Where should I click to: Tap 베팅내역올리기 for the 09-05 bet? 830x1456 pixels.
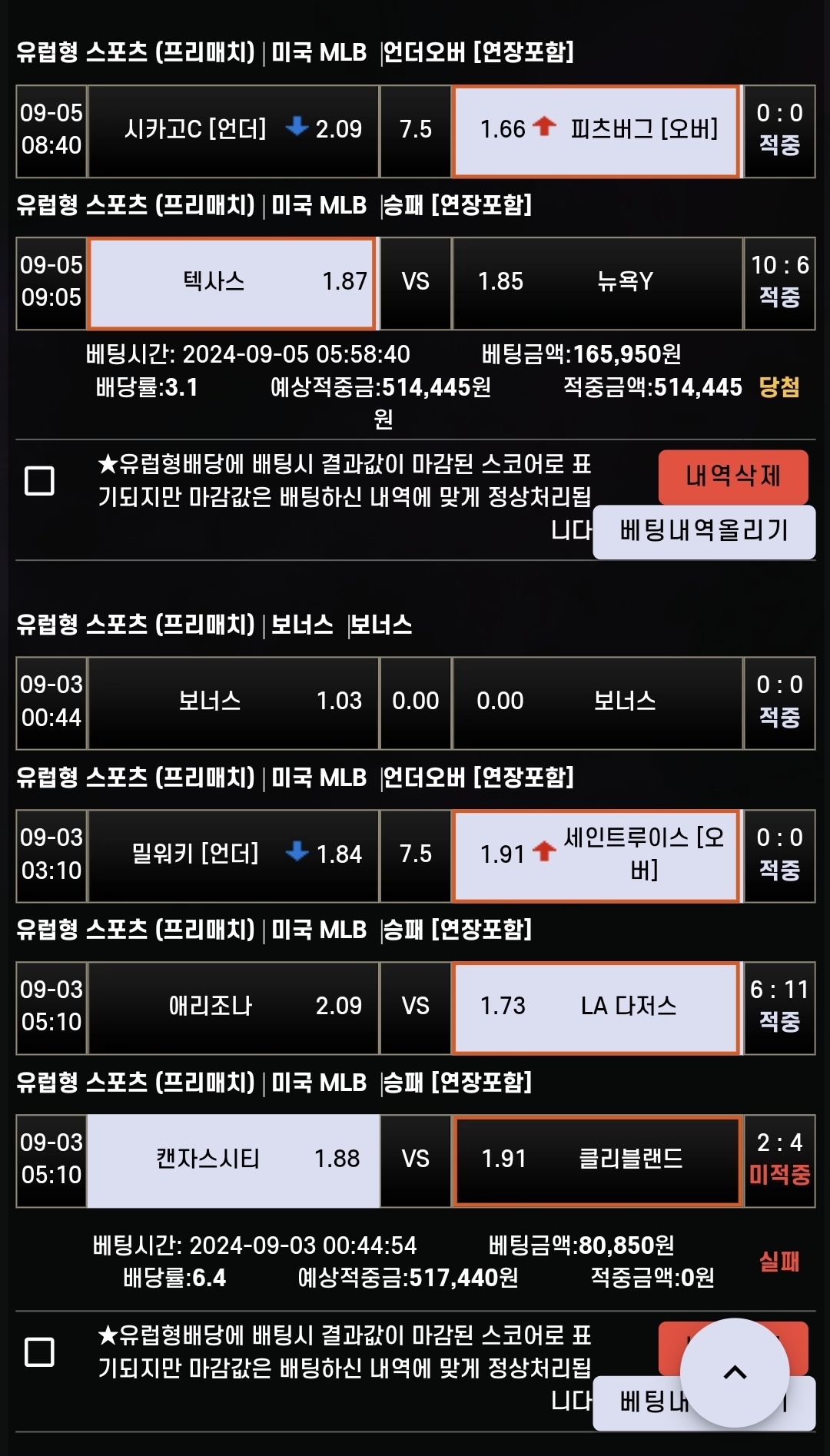[703, 531]
